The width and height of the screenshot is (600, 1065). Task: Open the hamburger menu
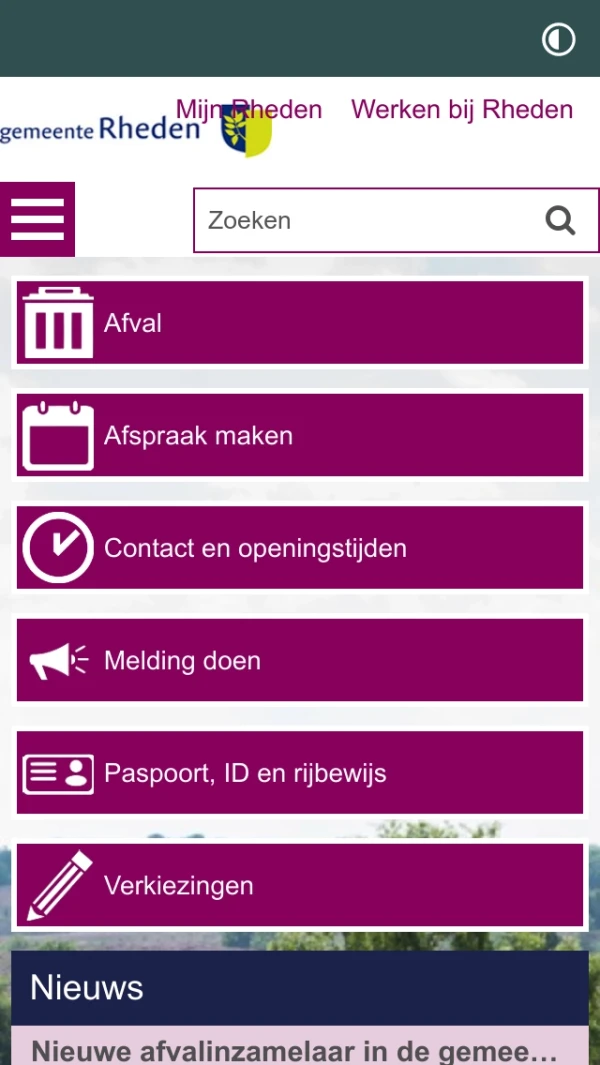pos(37,219)
